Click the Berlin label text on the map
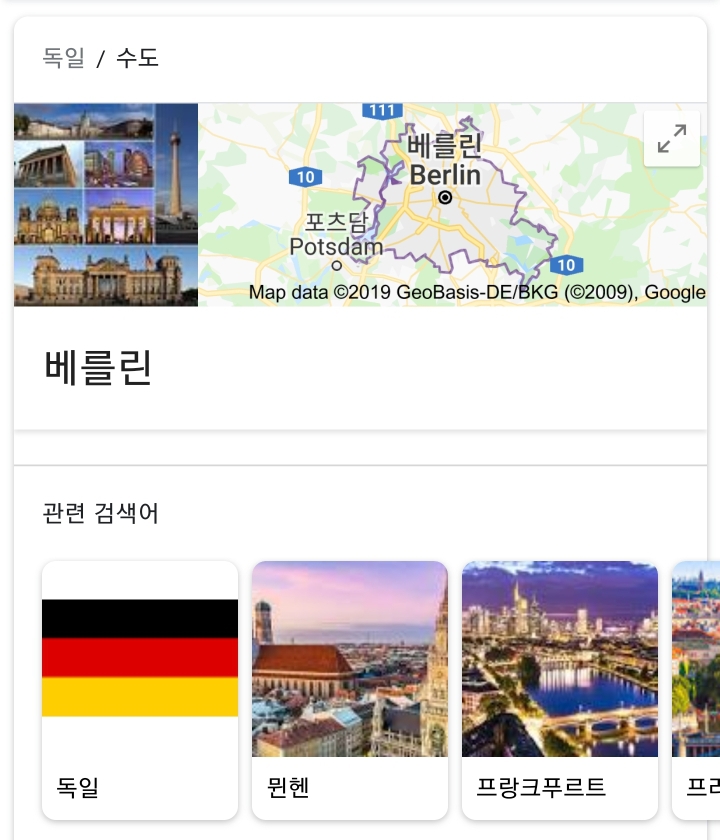The image size is (720, 840). click(x=447, y=176)
